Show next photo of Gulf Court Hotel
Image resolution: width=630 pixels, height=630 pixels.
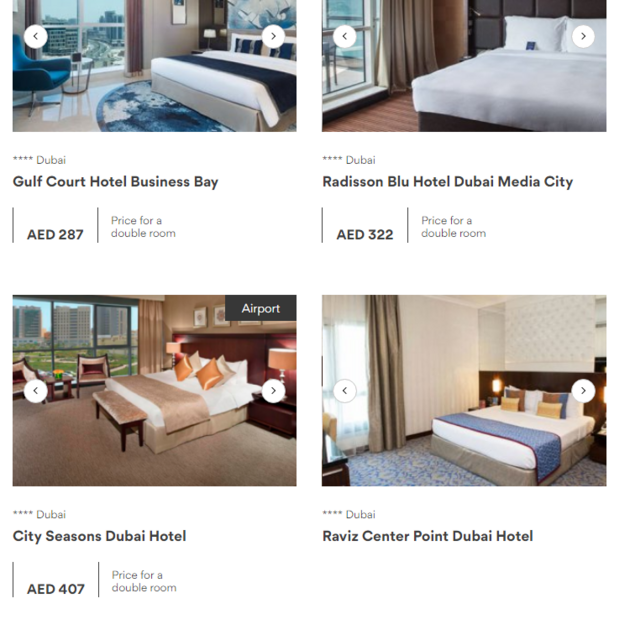tap(273, 37)
